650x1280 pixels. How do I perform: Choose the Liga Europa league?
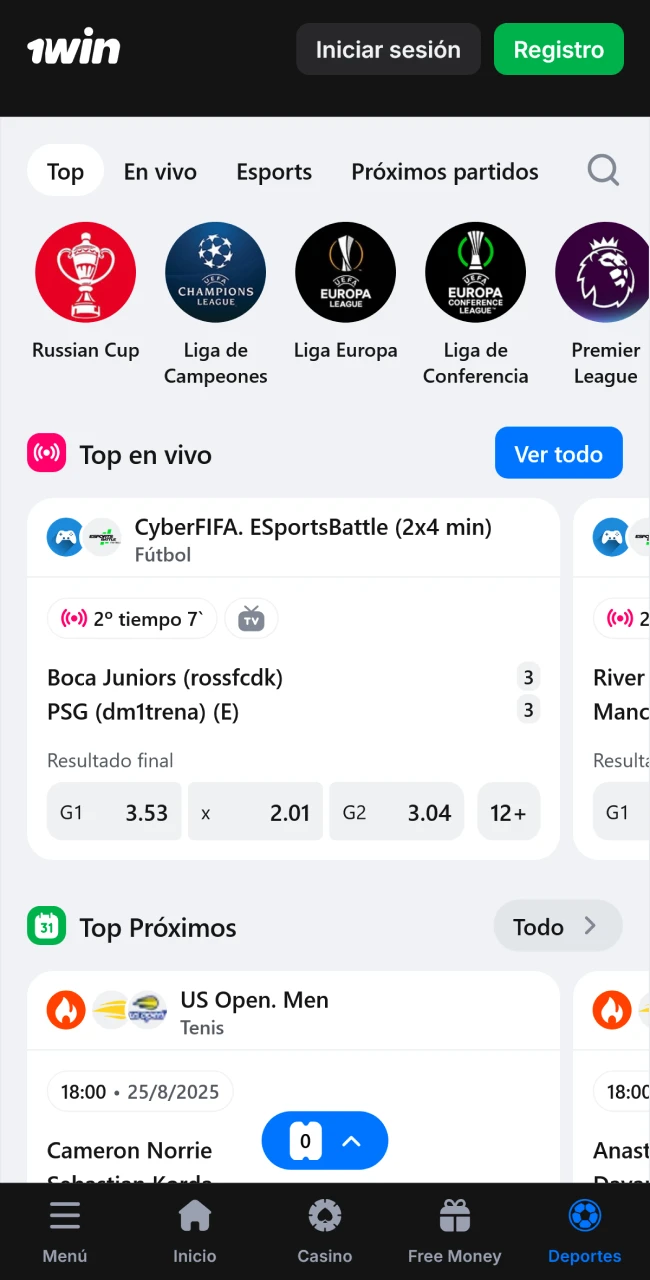(x=345, y=273)
